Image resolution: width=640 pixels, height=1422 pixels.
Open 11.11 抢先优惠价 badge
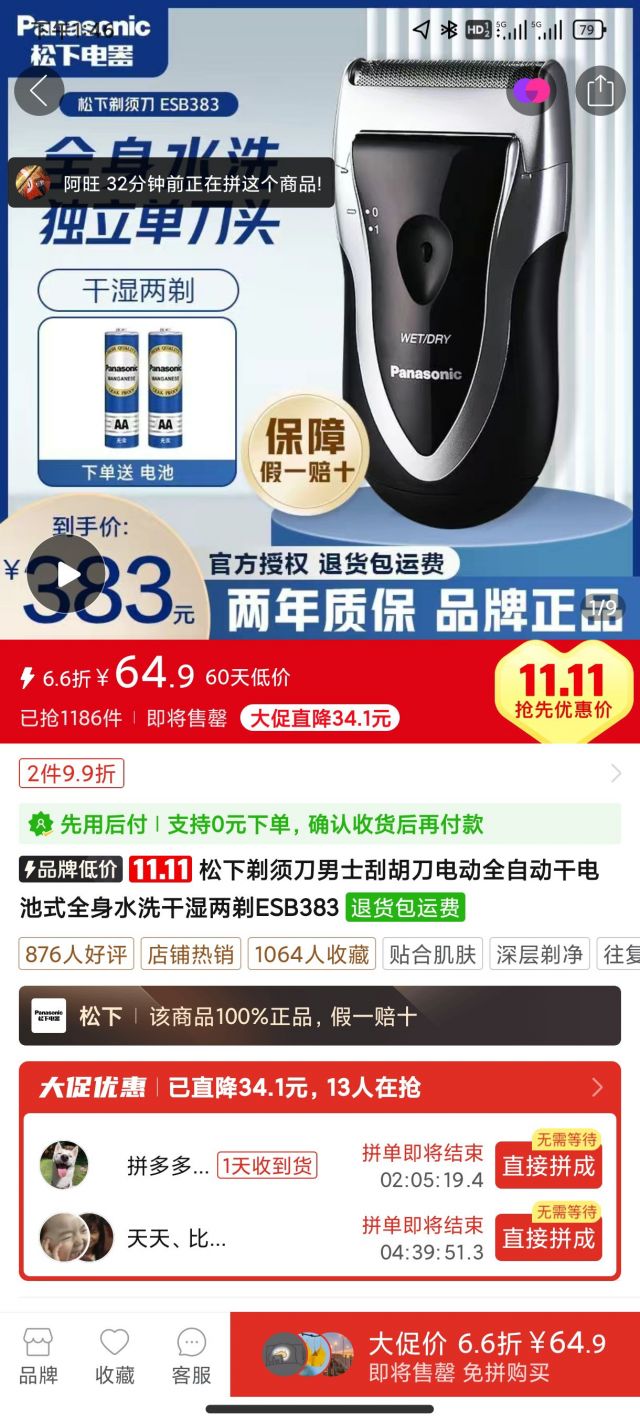point(563,692)
